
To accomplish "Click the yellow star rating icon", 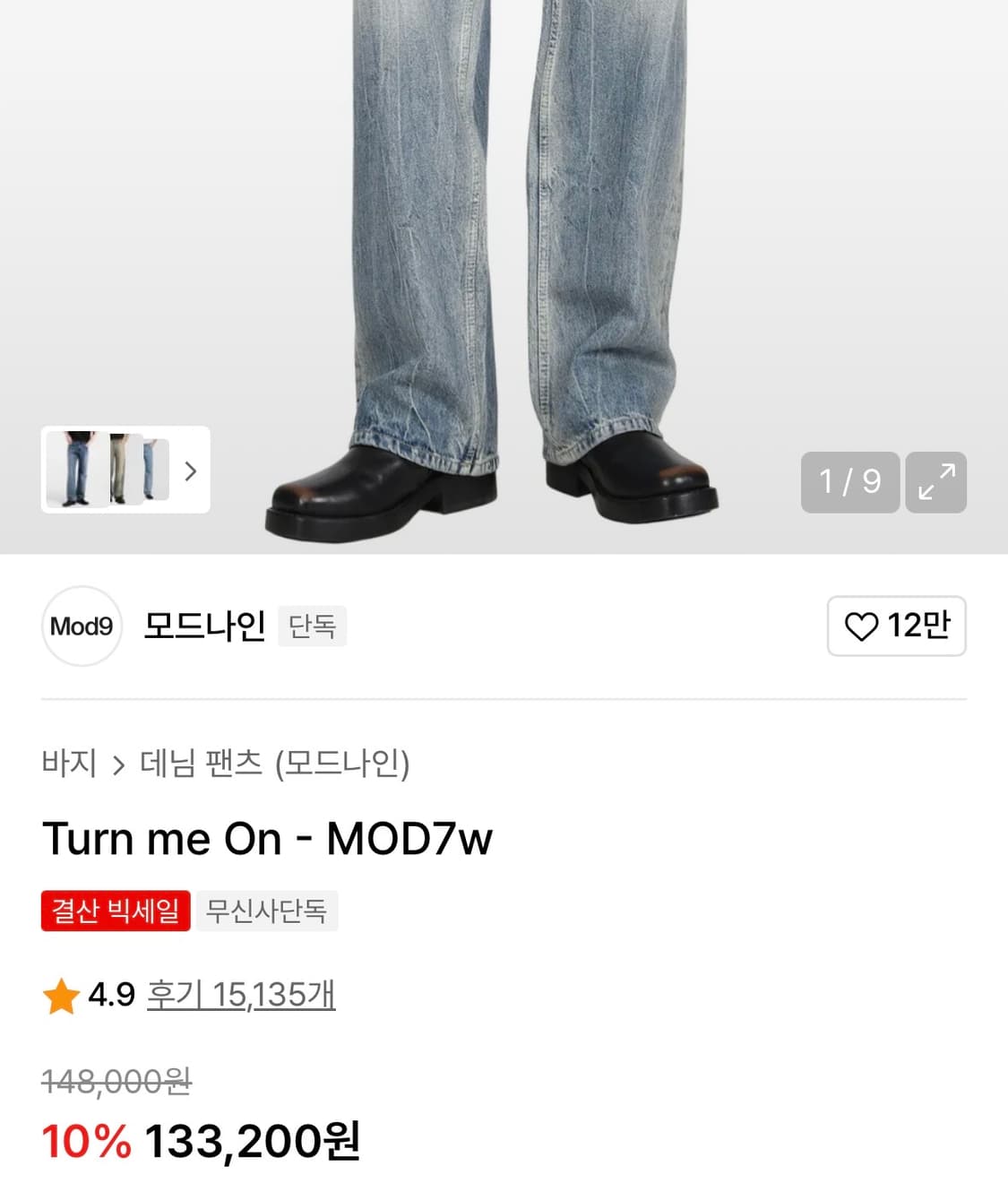I will (x=61, y=995).
